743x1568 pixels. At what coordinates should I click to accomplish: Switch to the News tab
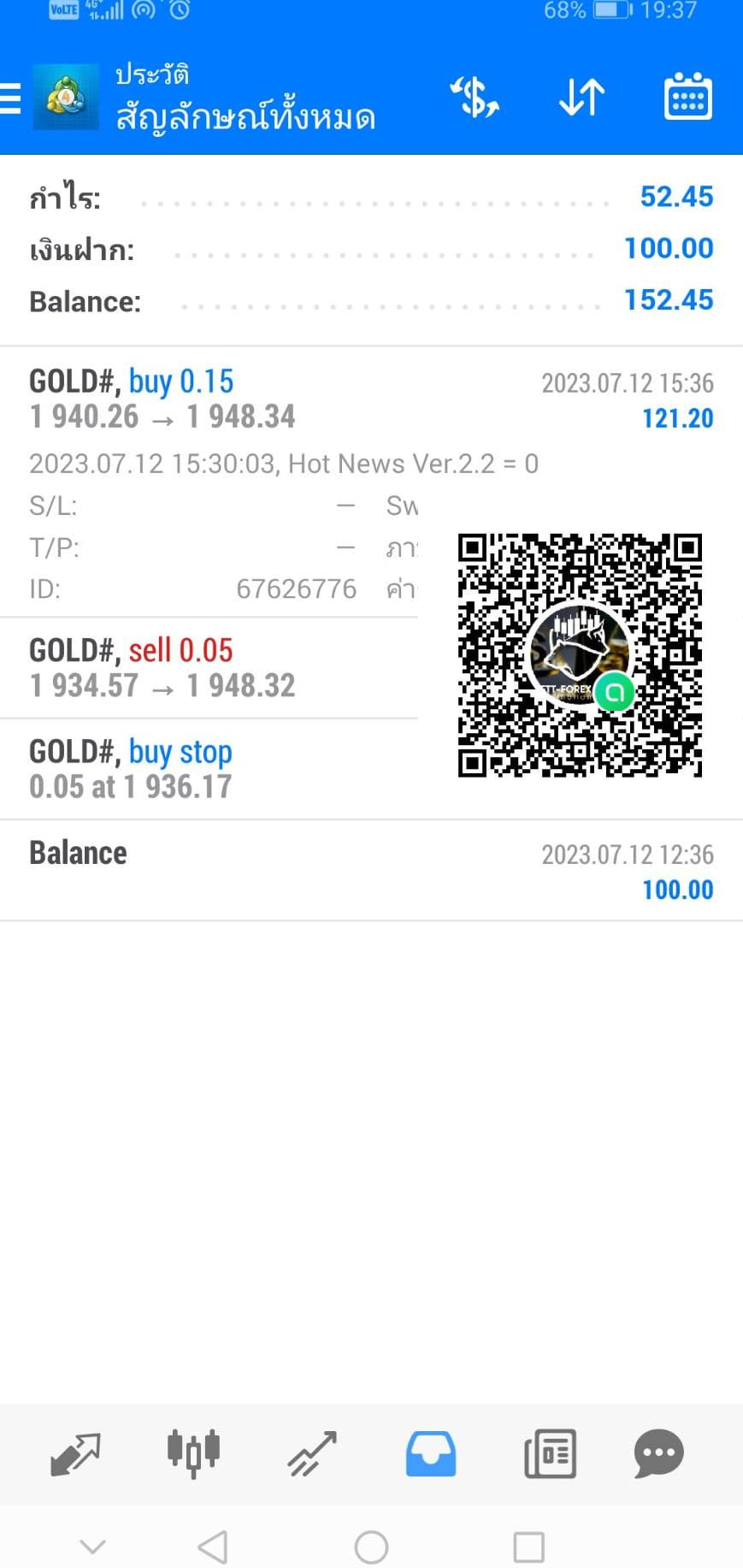[550, 1453]
